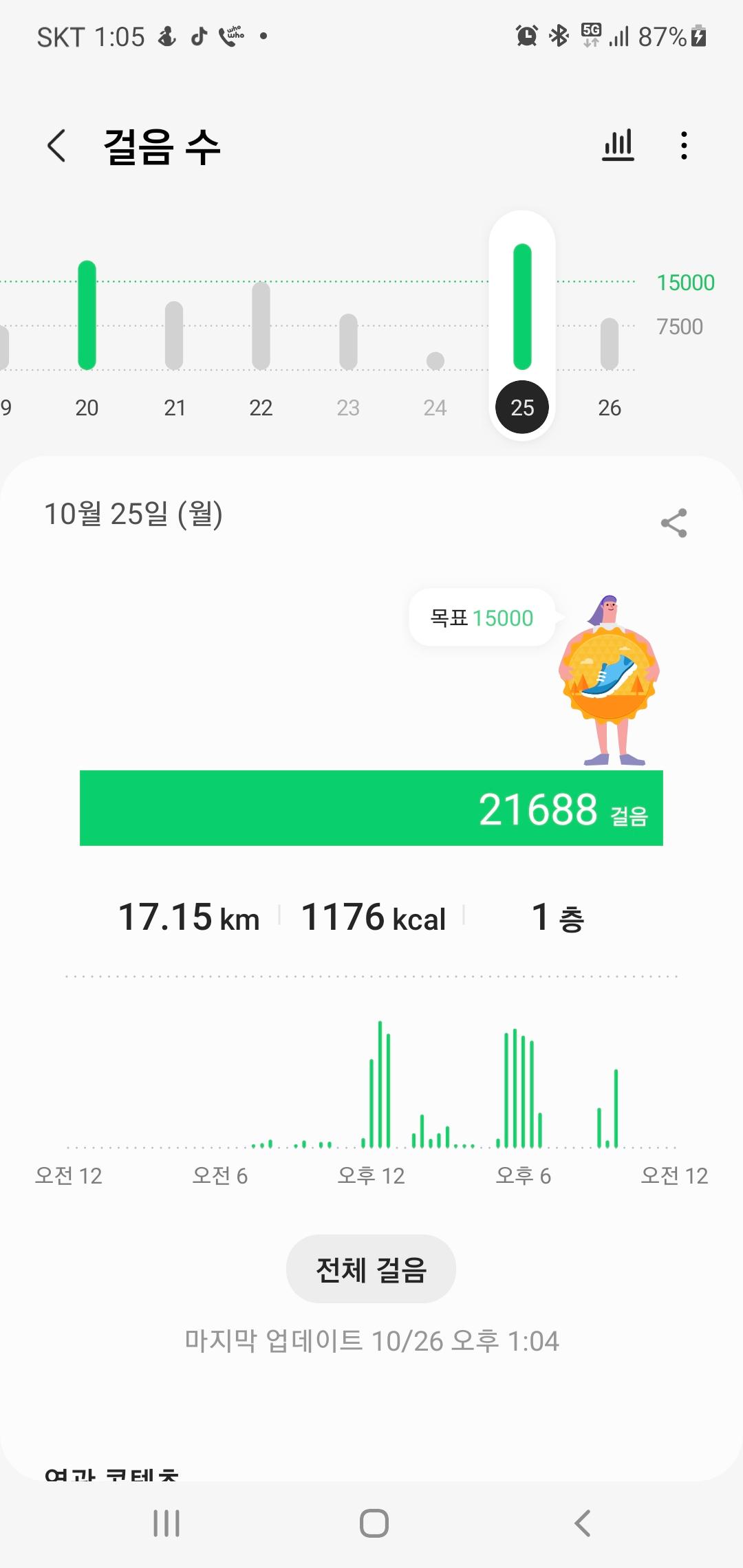Share the October 25 step record
Screen dimensions: 743x1568
tap(674, 523)
